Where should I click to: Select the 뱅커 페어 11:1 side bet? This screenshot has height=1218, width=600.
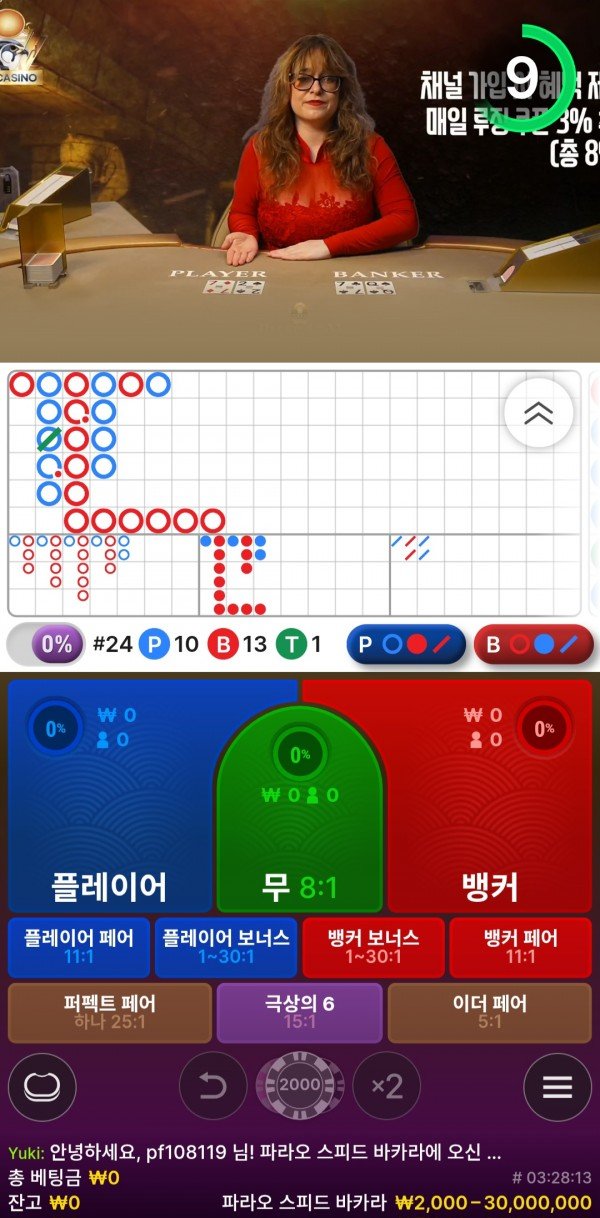[x=520, y=947]
